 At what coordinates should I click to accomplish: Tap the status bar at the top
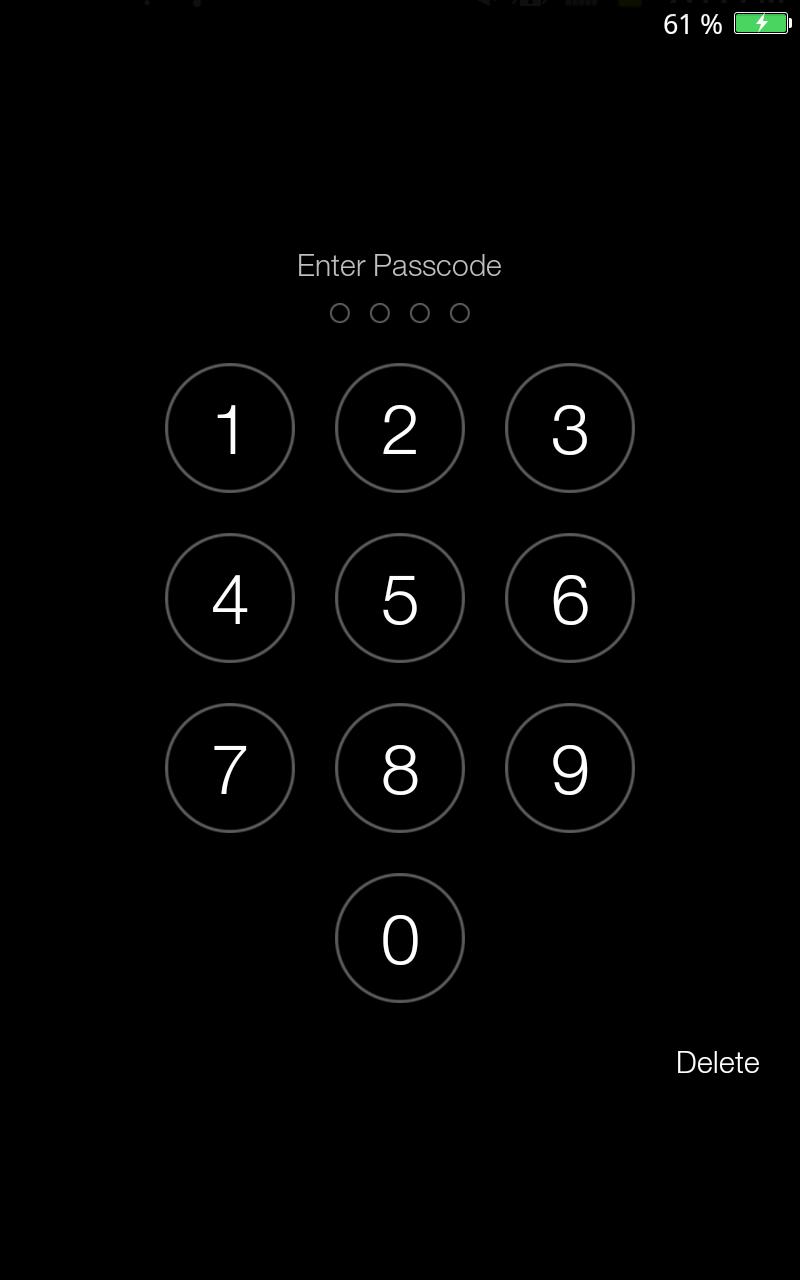(x=400, y=20)
